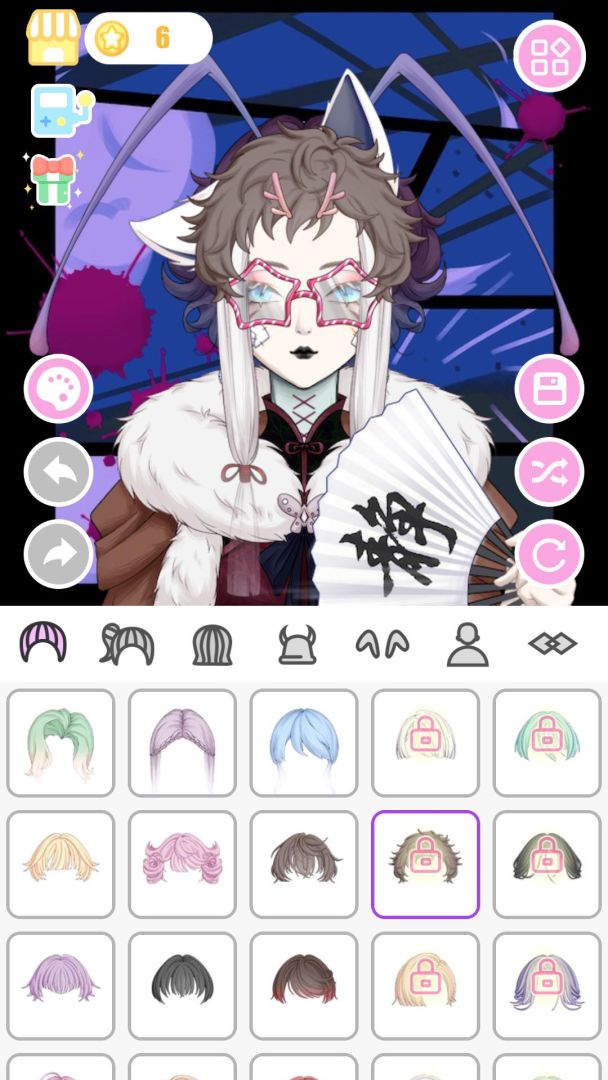Open the color palette
The image size is (608, 1080).
[x=58, y=388]
